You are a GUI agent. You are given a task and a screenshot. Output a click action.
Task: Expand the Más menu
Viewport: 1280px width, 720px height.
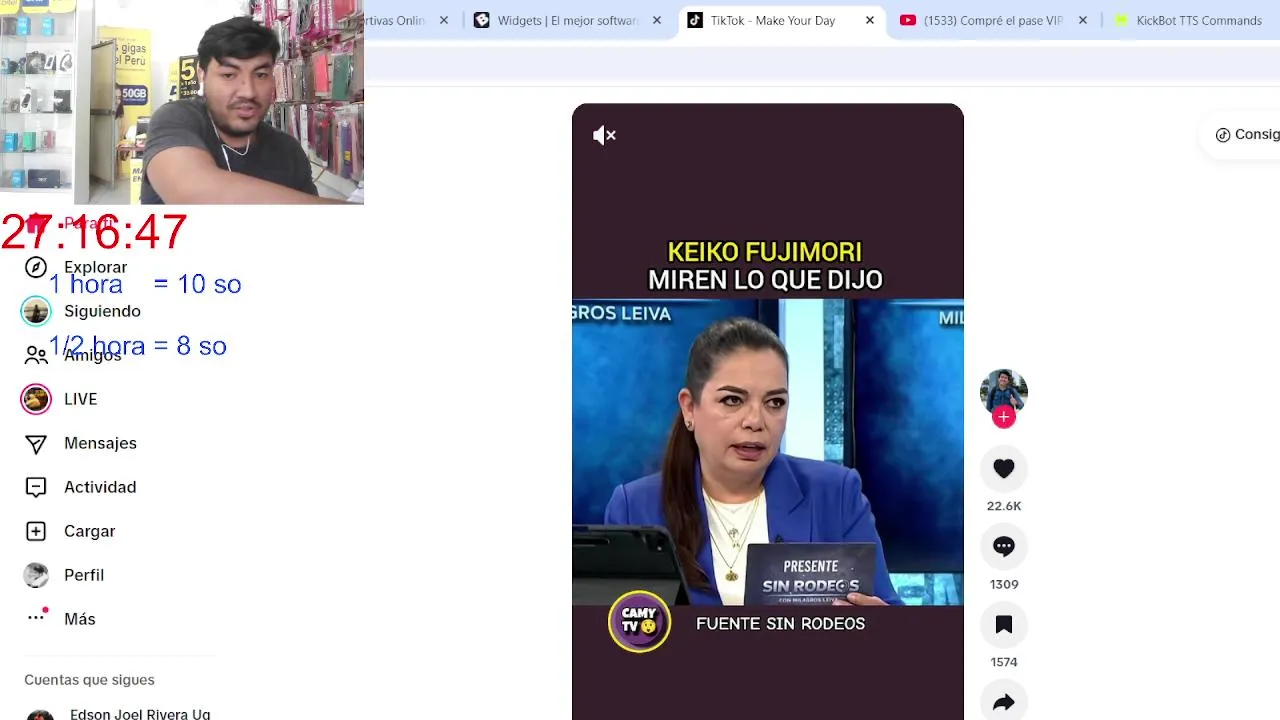coord(79,619)
